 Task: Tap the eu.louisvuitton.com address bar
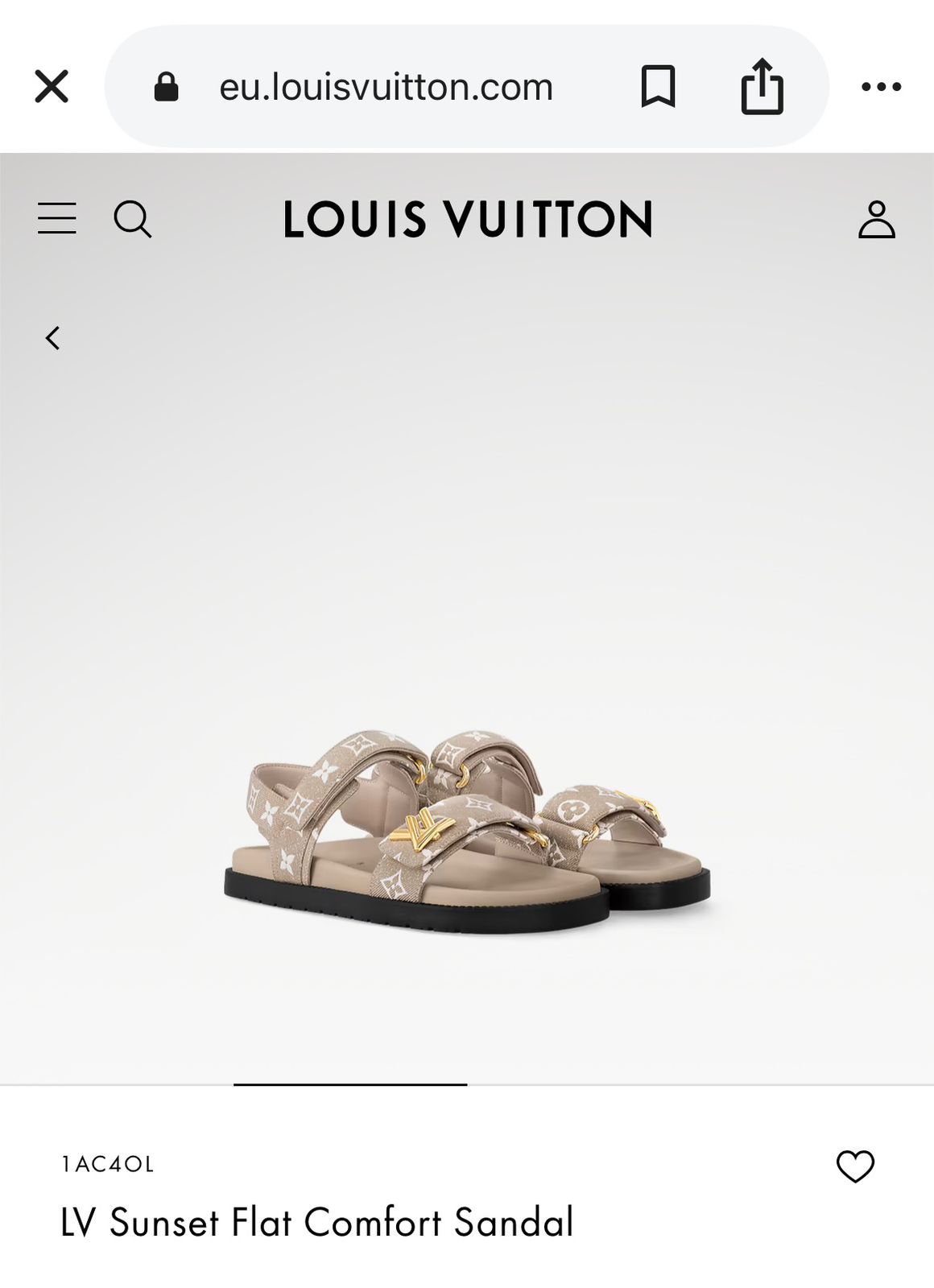pyautogui.click(x=386, y=87)
